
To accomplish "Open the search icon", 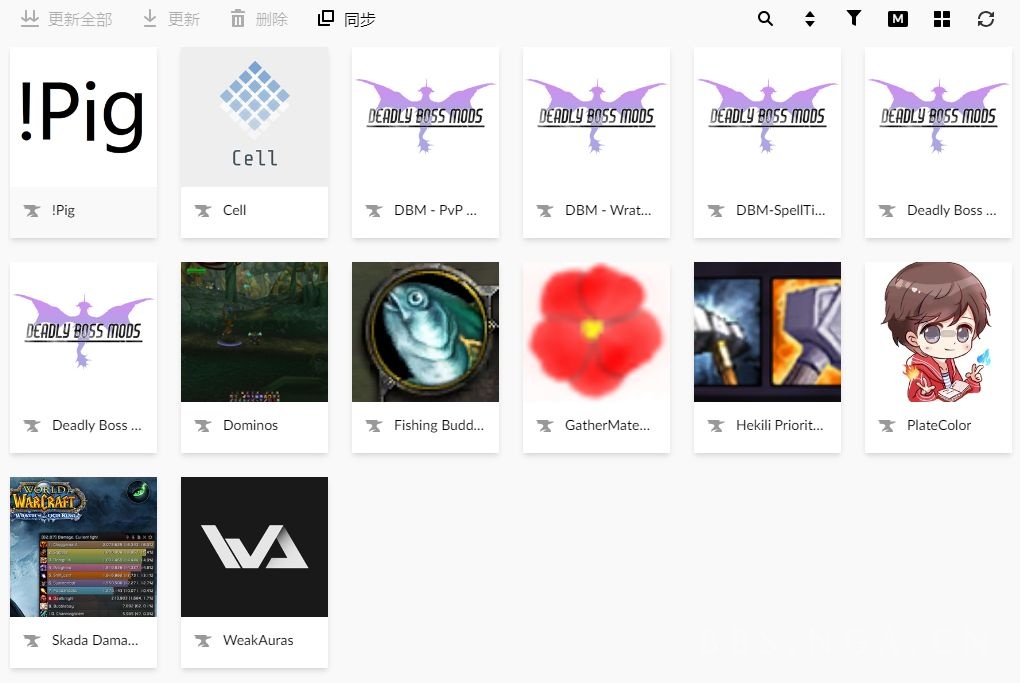I will click(x=765, y=19).
